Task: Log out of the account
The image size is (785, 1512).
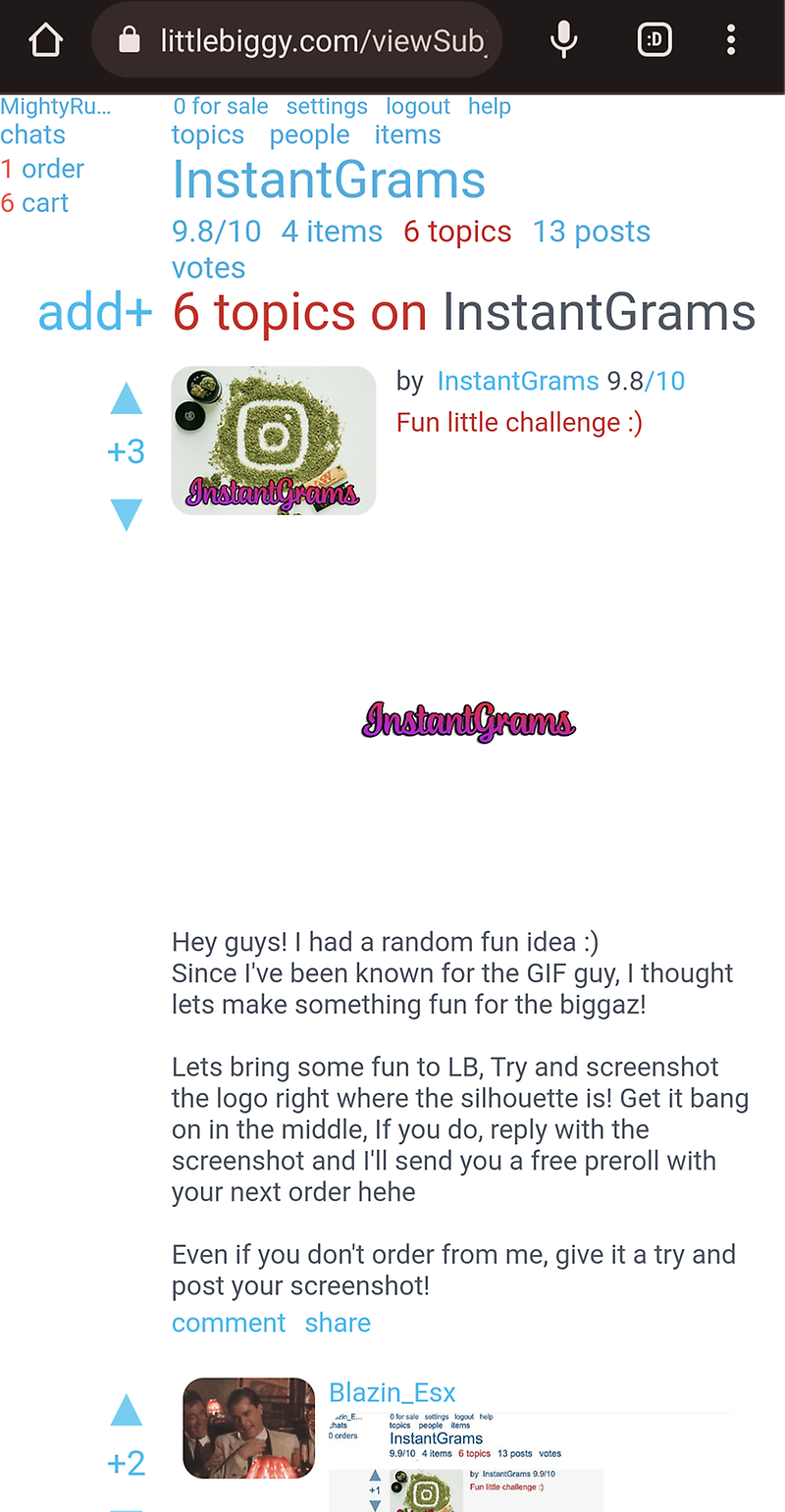Action: 418,106
